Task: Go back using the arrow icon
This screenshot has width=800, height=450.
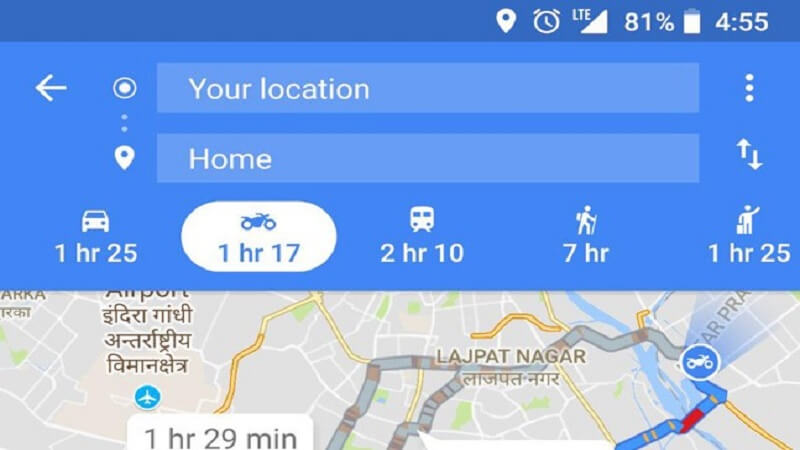Action: coord(50,88)
